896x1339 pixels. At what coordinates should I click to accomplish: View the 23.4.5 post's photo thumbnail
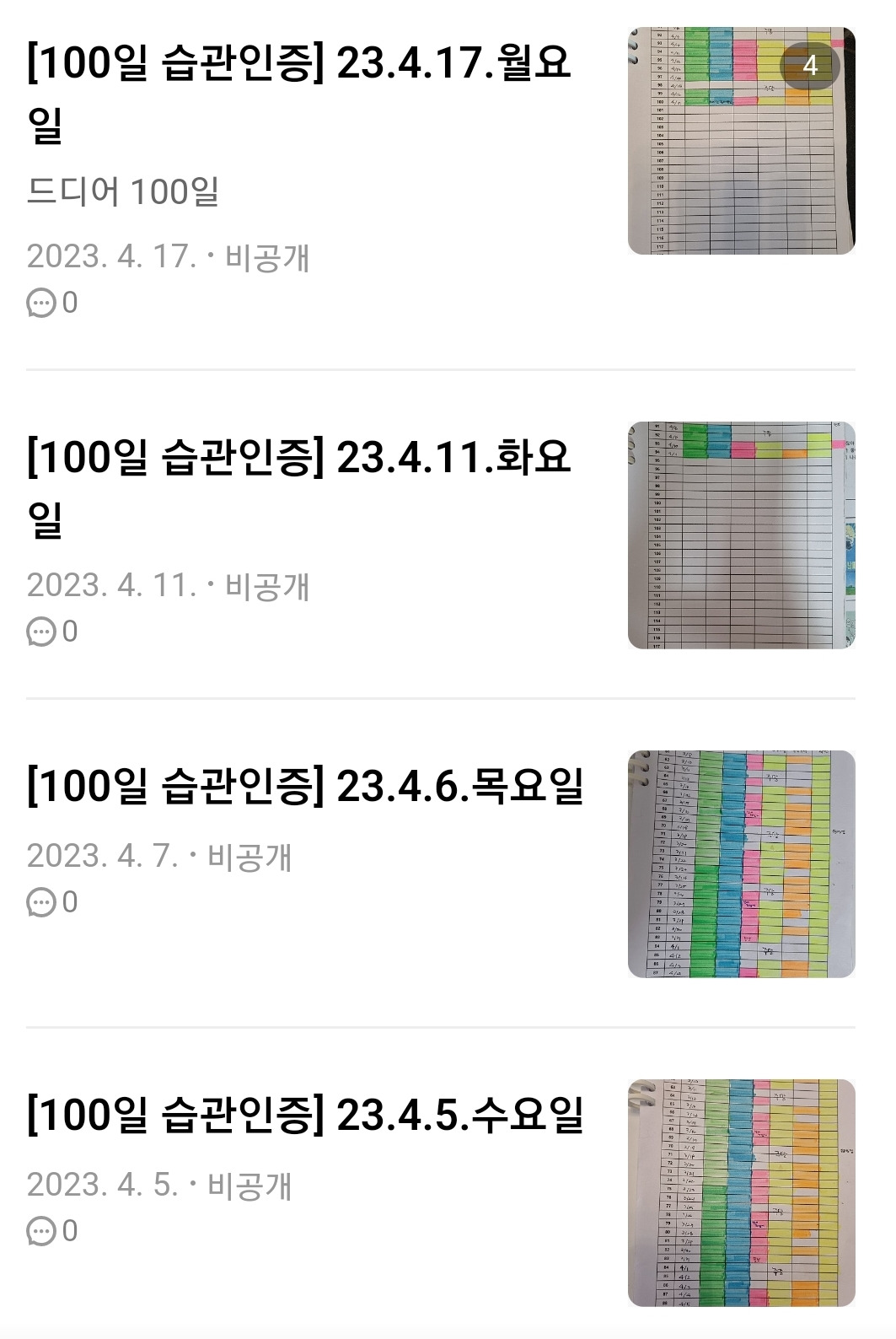(x=741, y=1193)
